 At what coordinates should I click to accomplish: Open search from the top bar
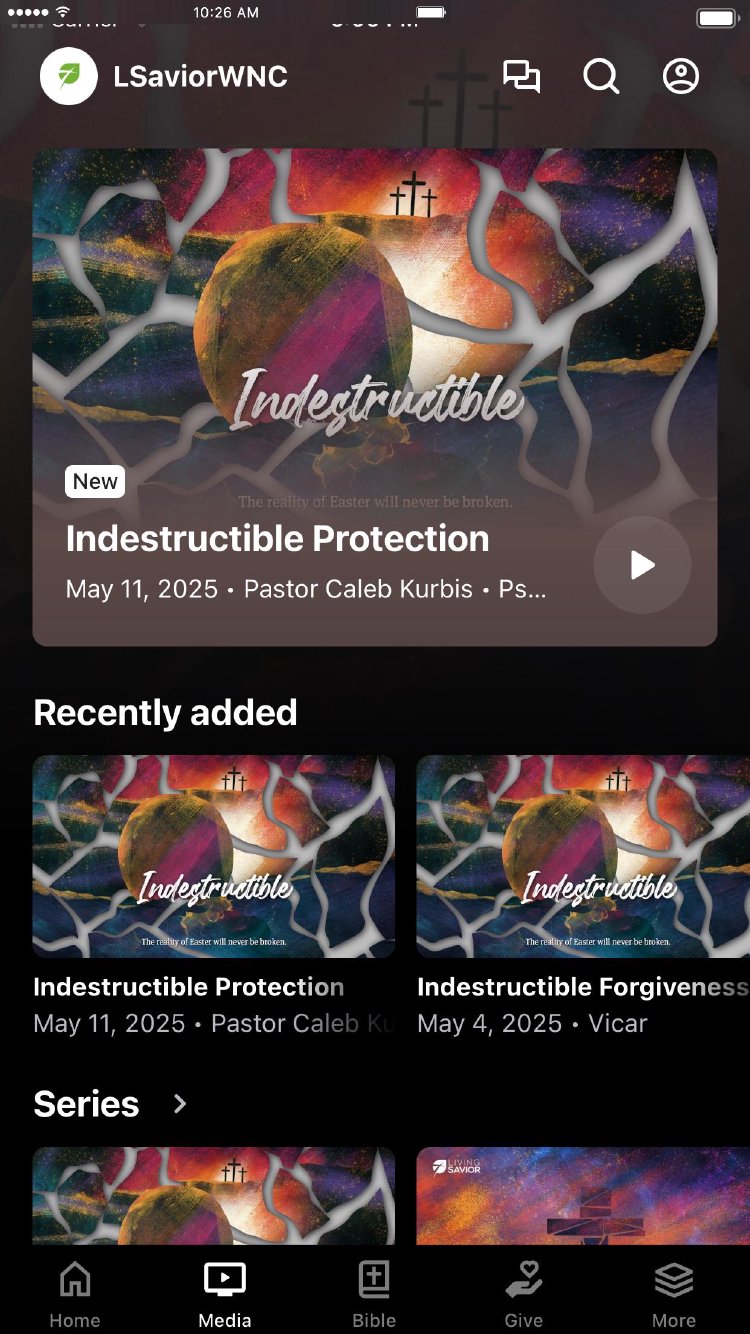coord(601,77)
